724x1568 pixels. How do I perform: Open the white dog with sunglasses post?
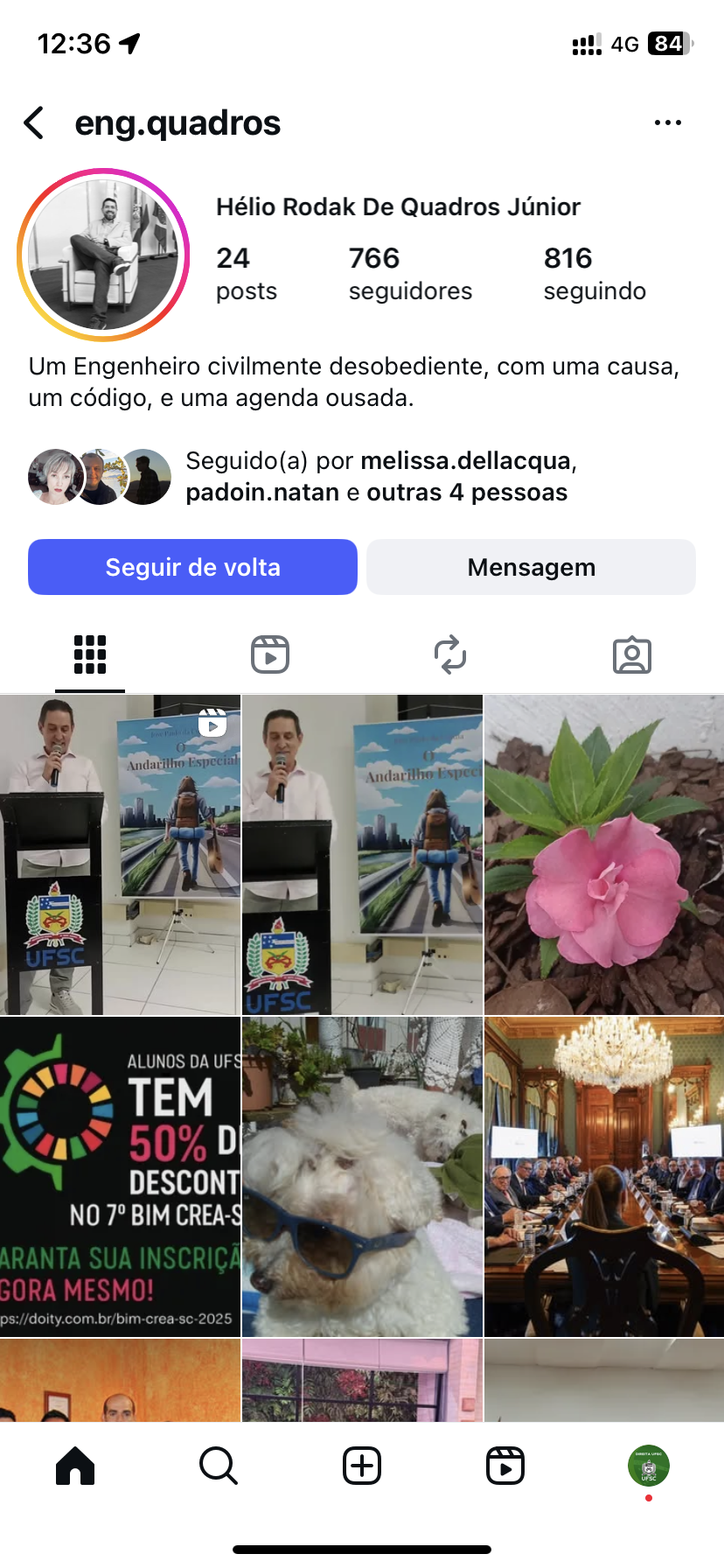362,1176
